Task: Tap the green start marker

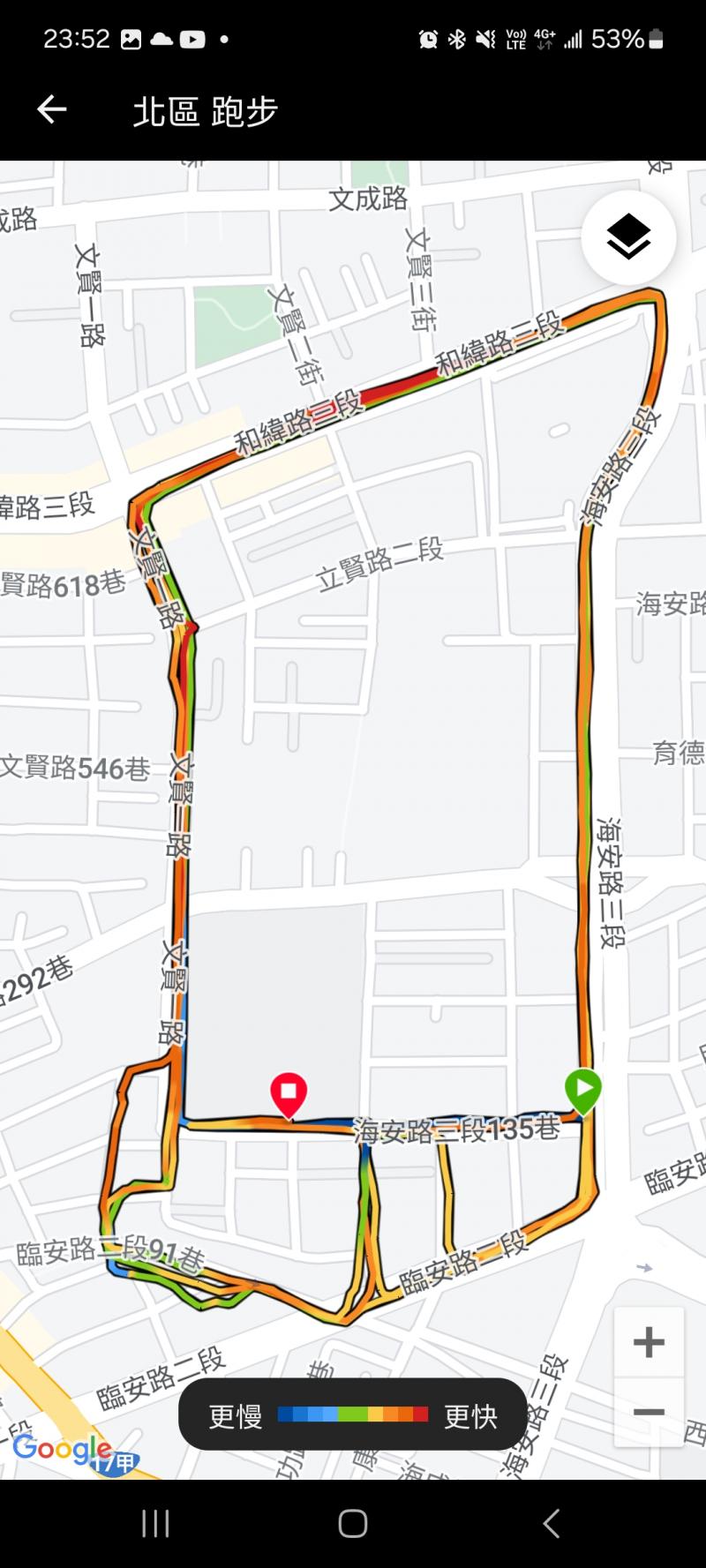Action: pyautogui.click(x=583, y=1089)
